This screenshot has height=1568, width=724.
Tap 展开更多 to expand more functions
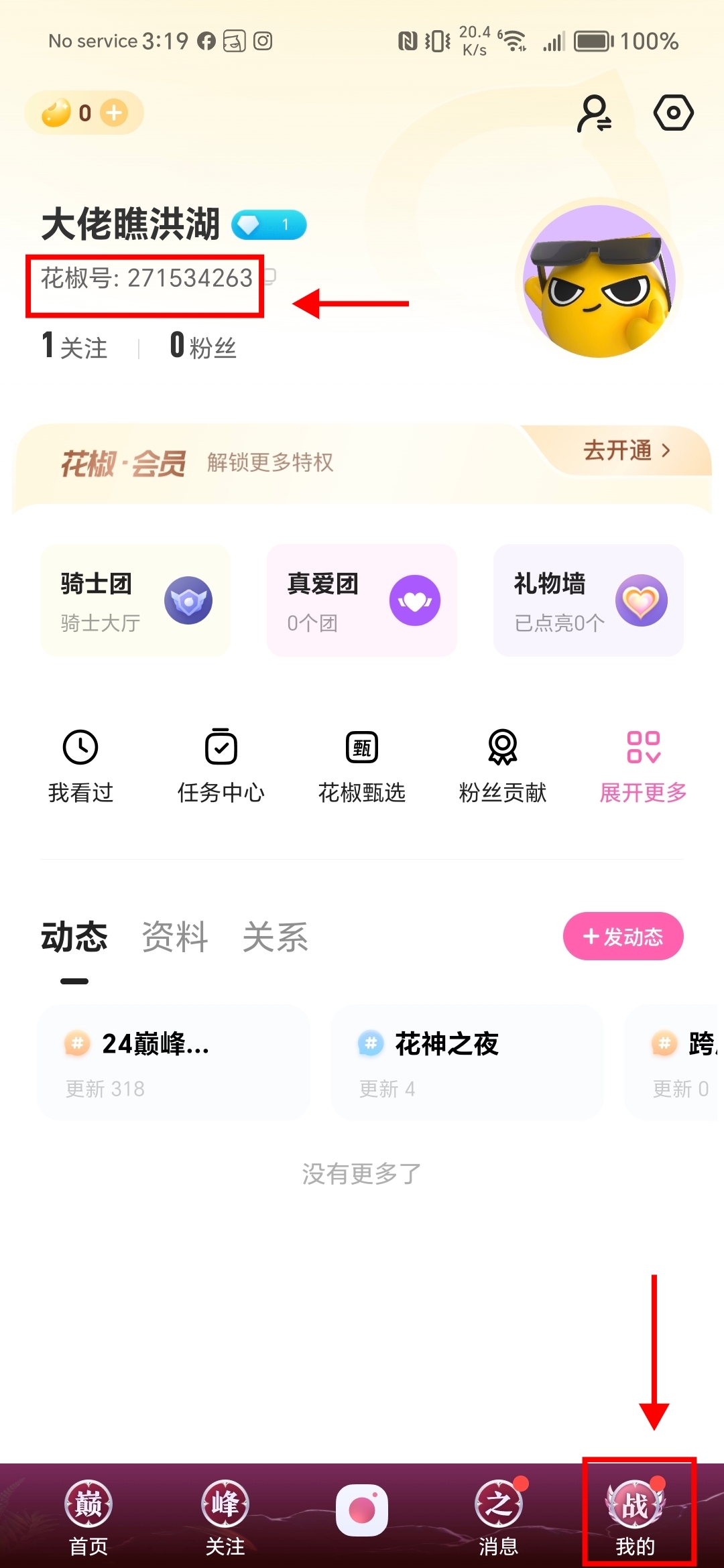click(x=642, y=764)
